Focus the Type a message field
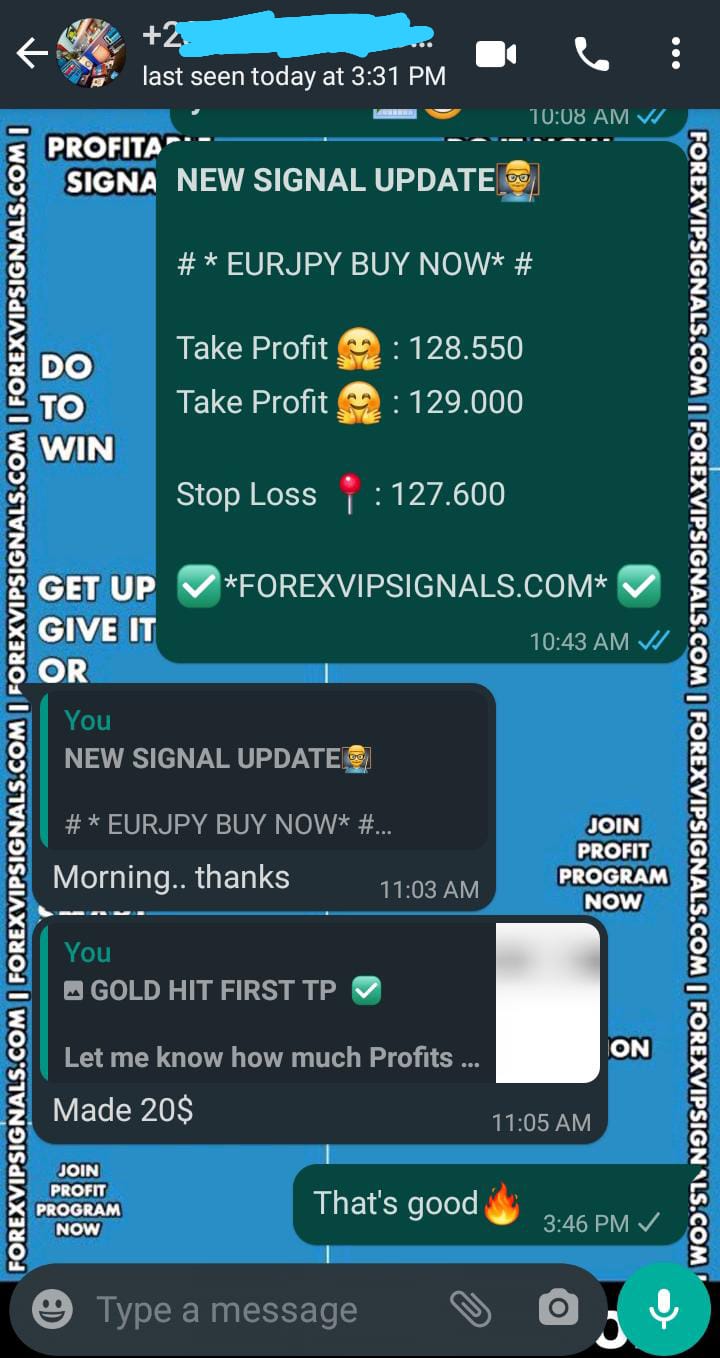The image size is (720, 1358). click(x=260, y=1308)
